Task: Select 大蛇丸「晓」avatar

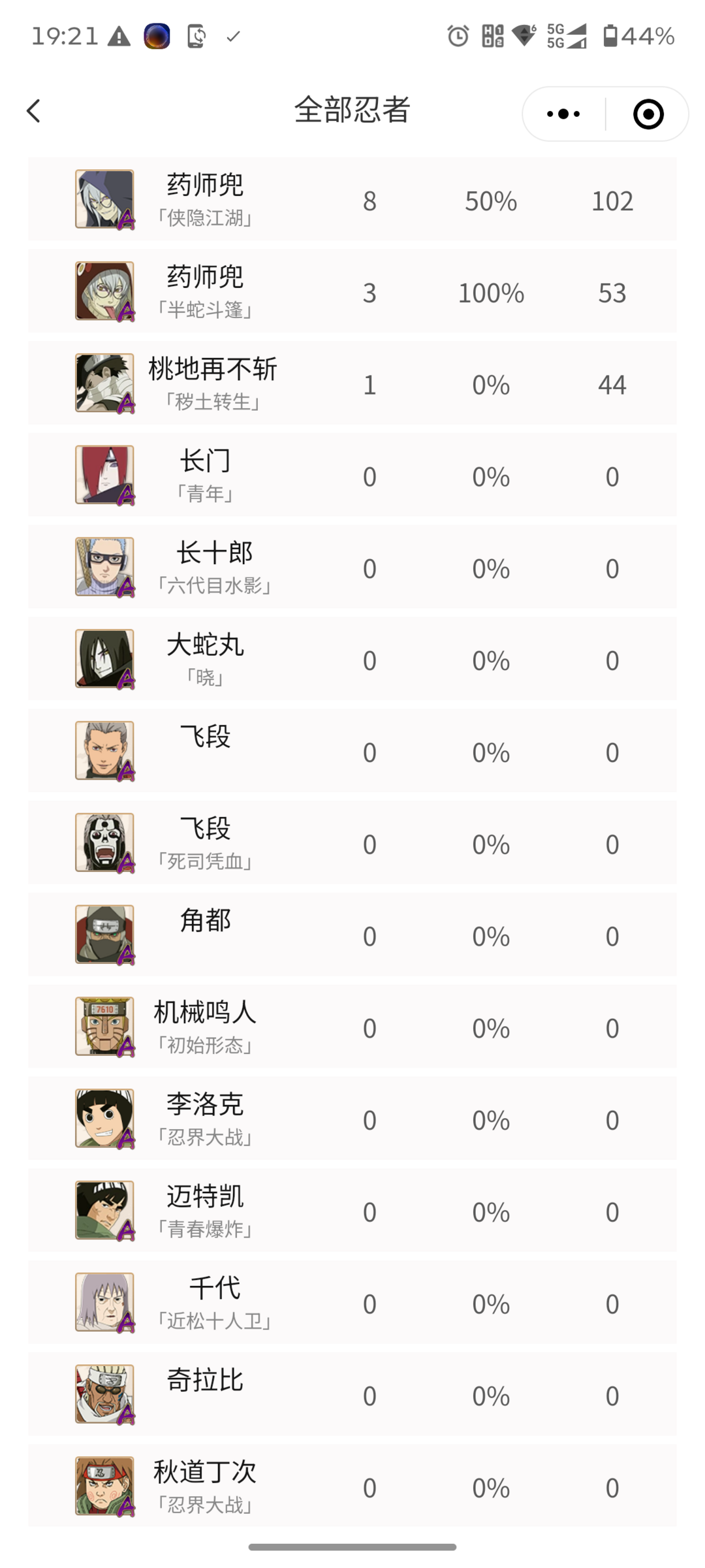Action: tap(104, 660)
